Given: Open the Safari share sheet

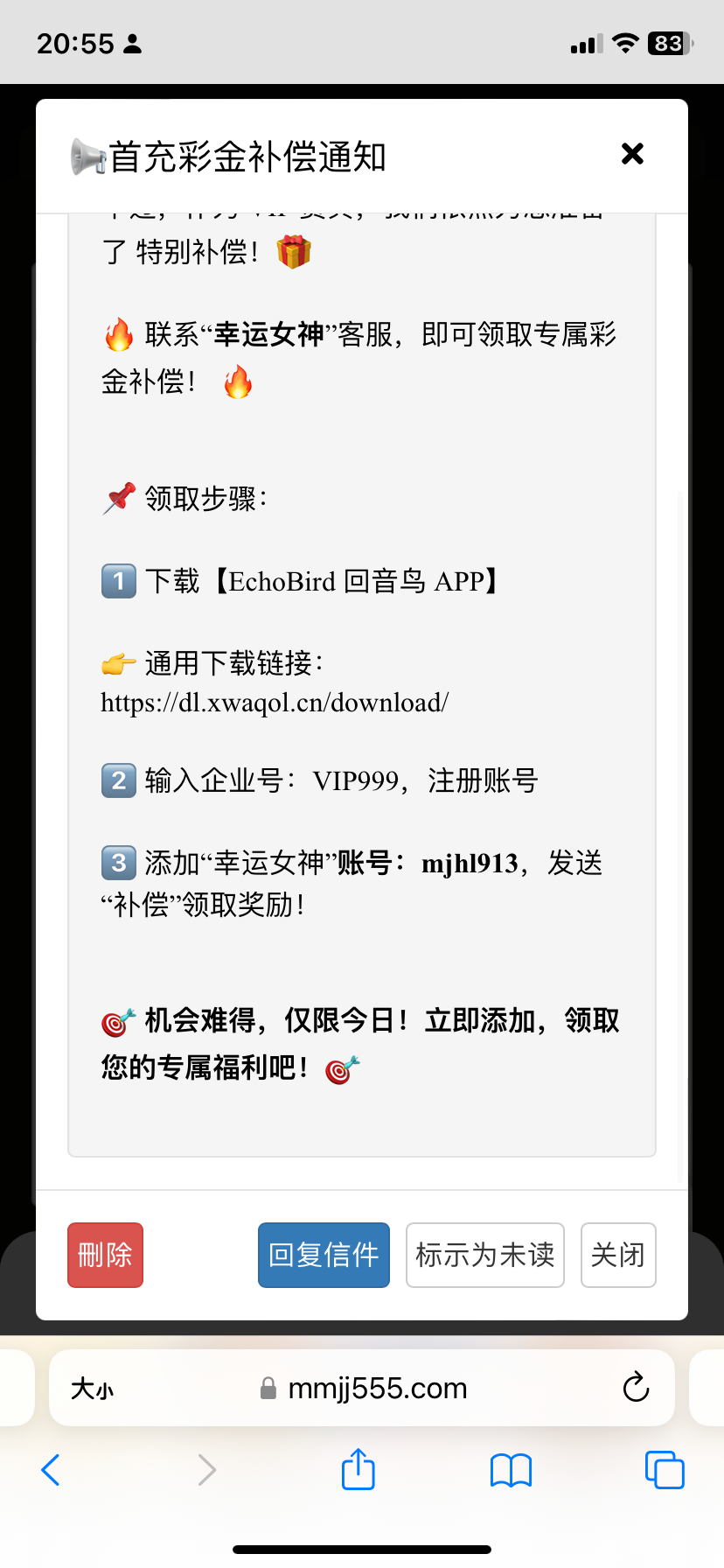Looking at the screenshot, I should tap(359, 1469).
